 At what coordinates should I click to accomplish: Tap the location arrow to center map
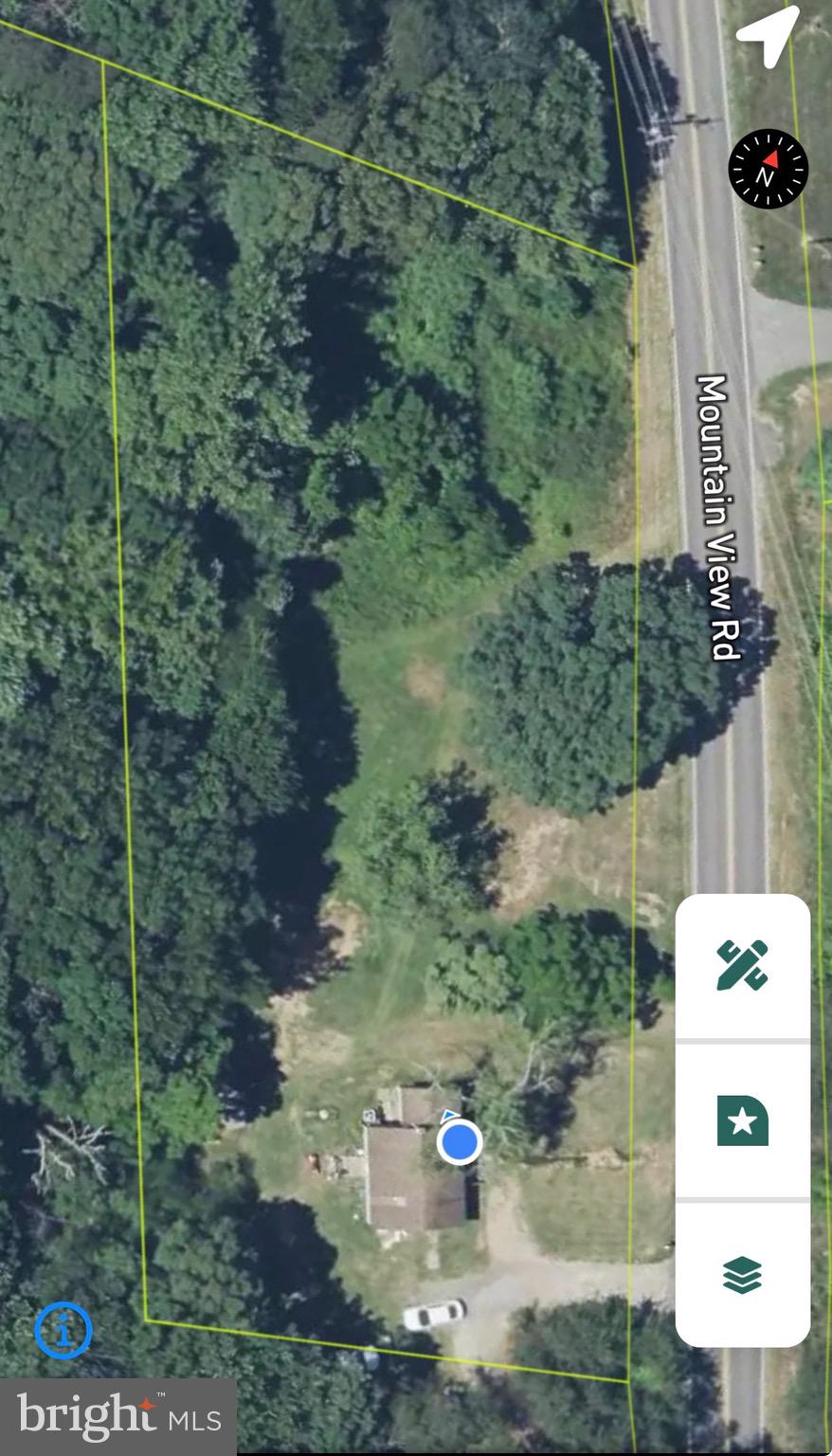coord(769,36)
